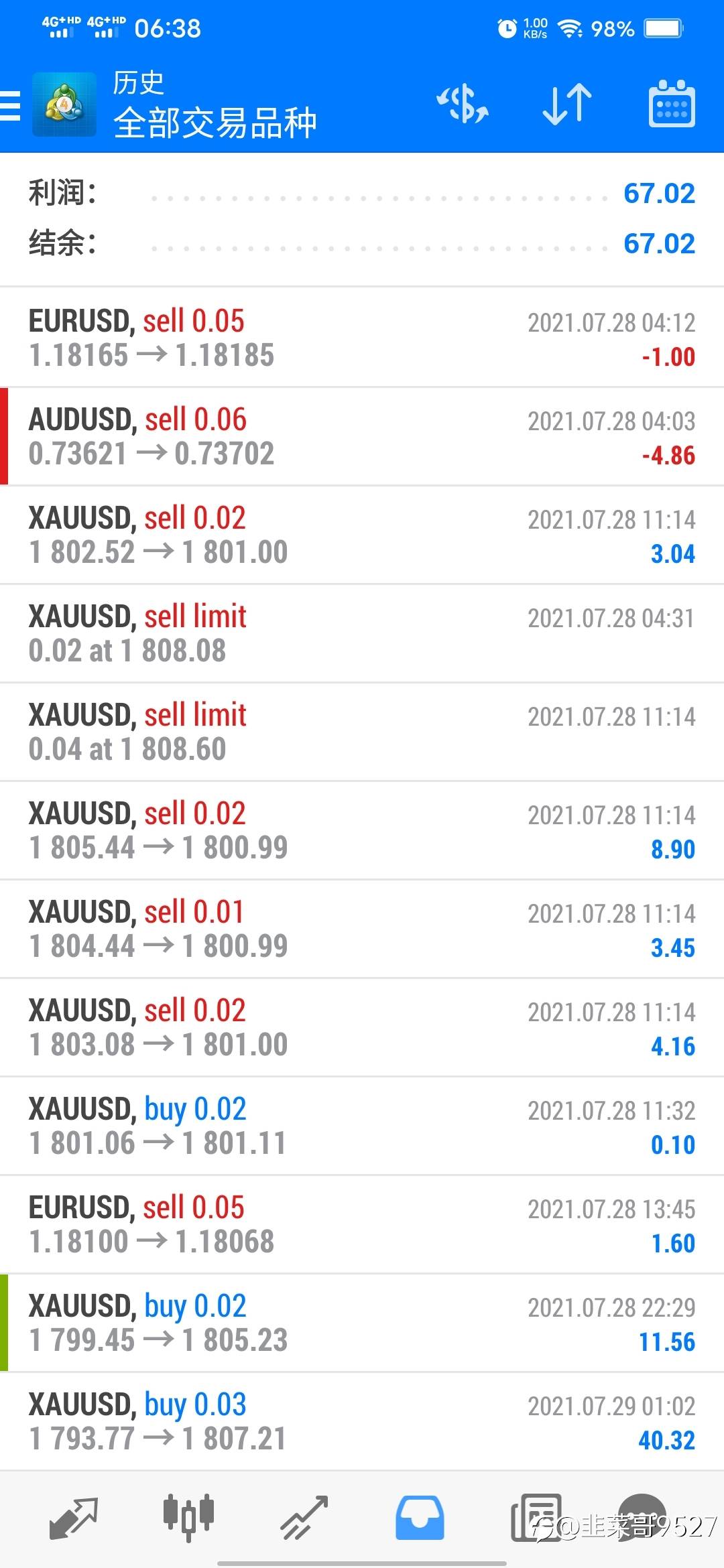The image size is (724, 1568).
Task: Open the XAUUSD sell trade with 3.04 profit
Action: [362, 535]
